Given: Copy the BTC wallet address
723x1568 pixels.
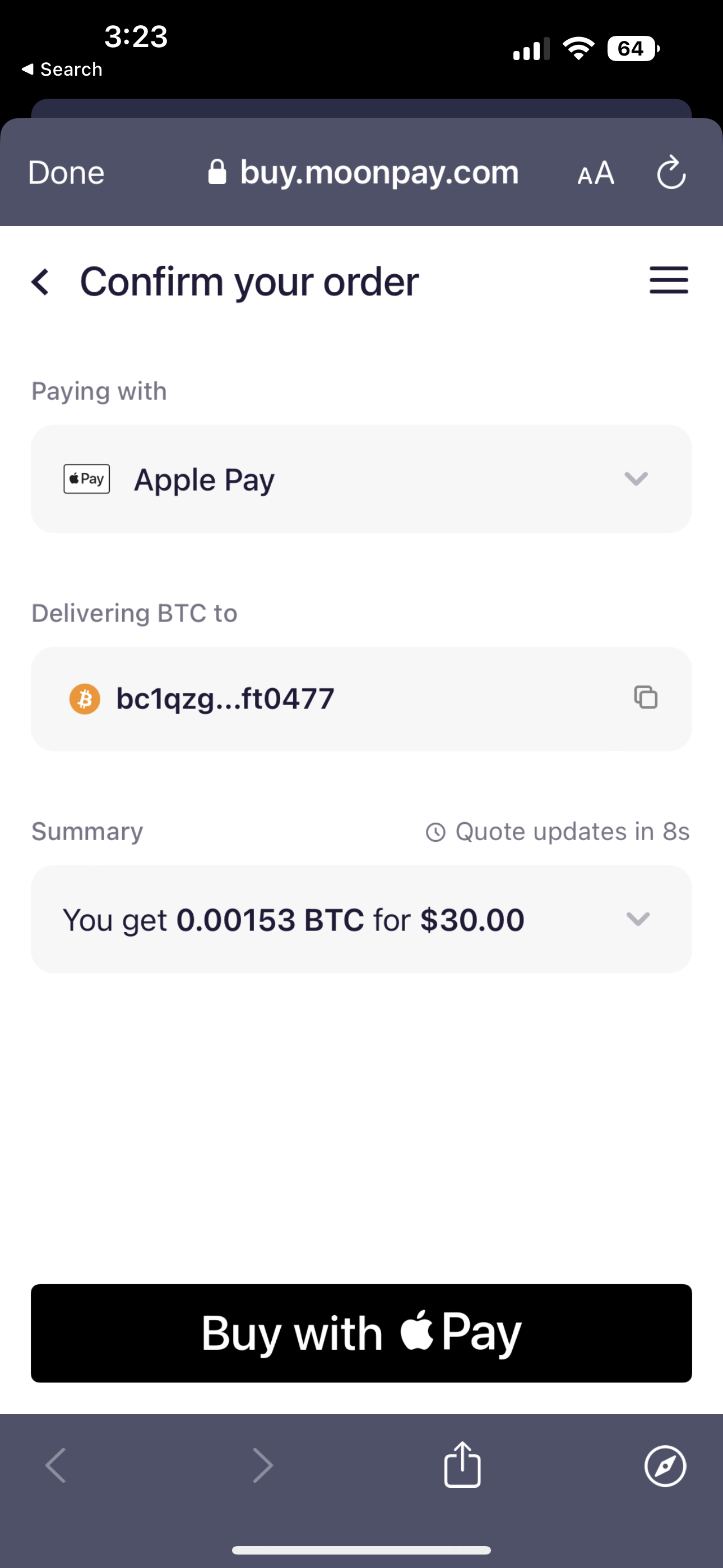Looking at the screenshot, I should [645, 698].
